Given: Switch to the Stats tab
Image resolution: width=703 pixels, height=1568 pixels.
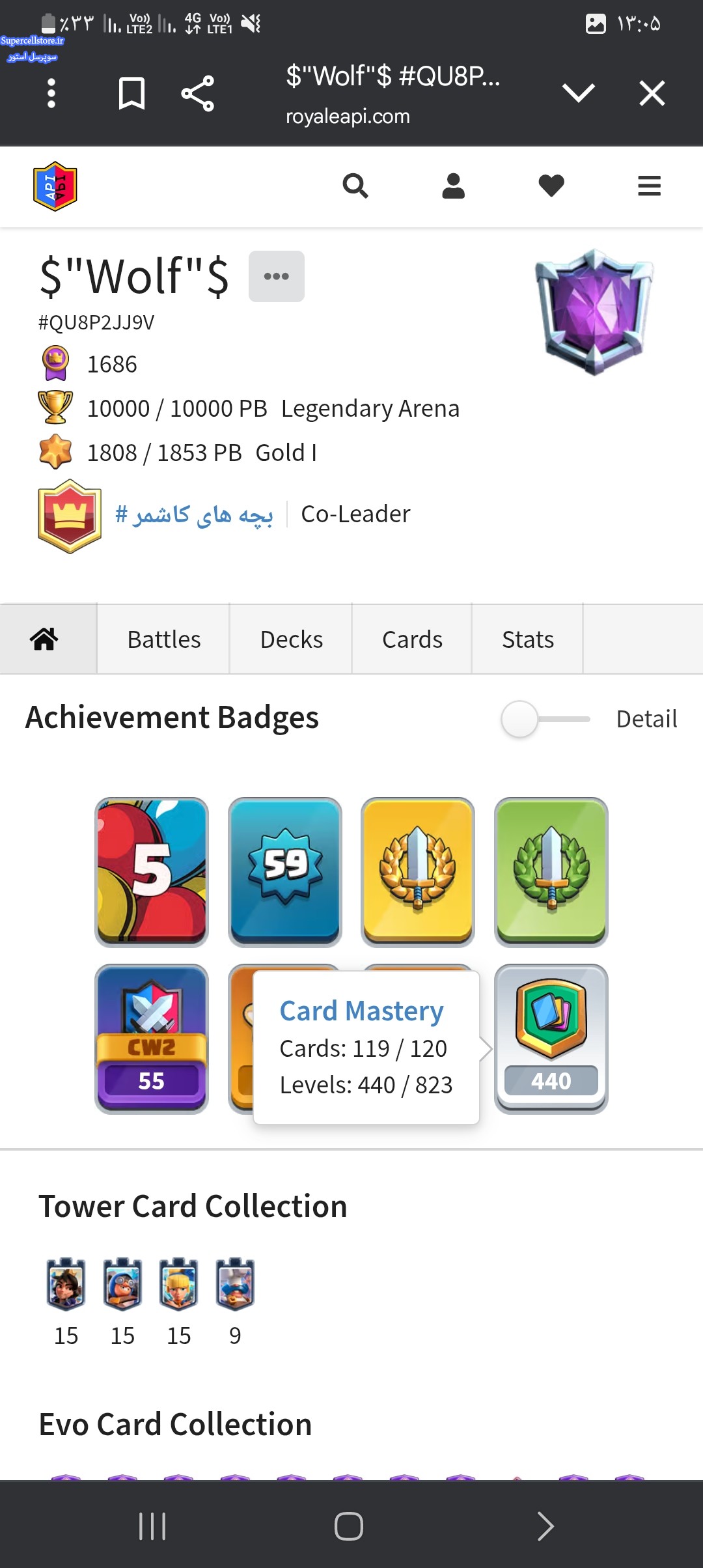Looking at the screenshot, I should 528,639.
